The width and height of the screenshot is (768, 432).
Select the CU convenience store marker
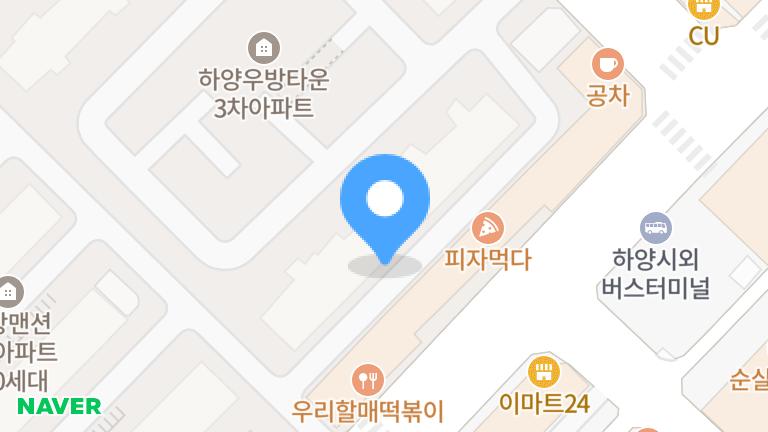[x=704, y=8]
